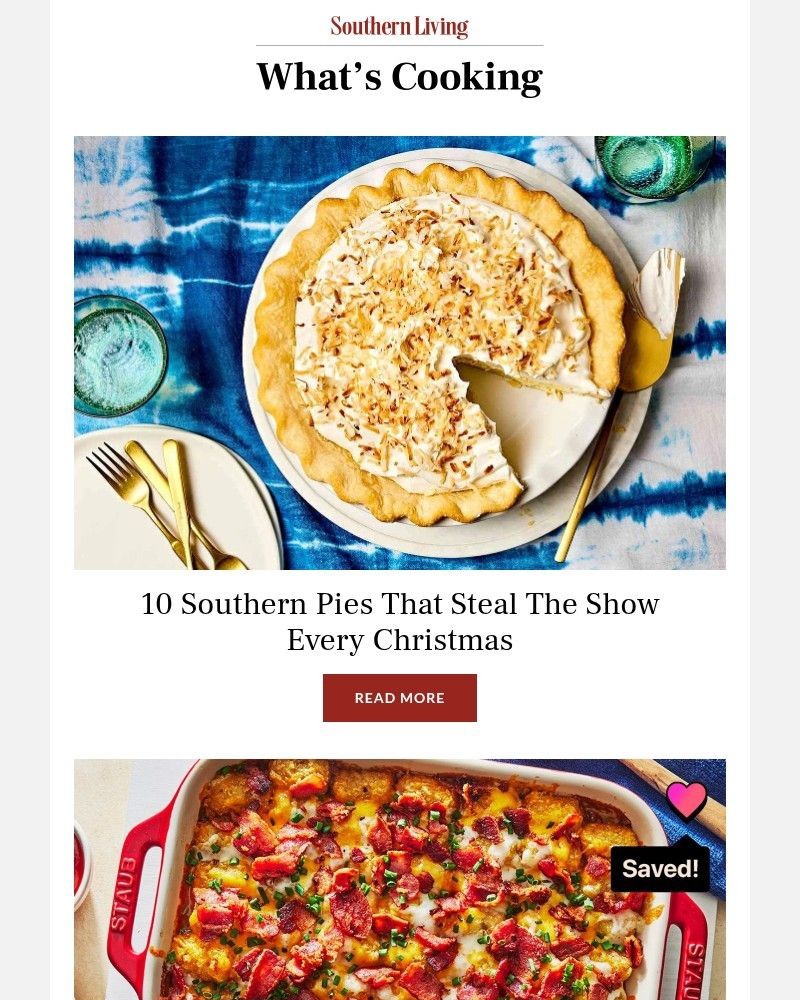Click the divider line under the logo
This screenshot has height=1000, width=800.
pos(399,43)
